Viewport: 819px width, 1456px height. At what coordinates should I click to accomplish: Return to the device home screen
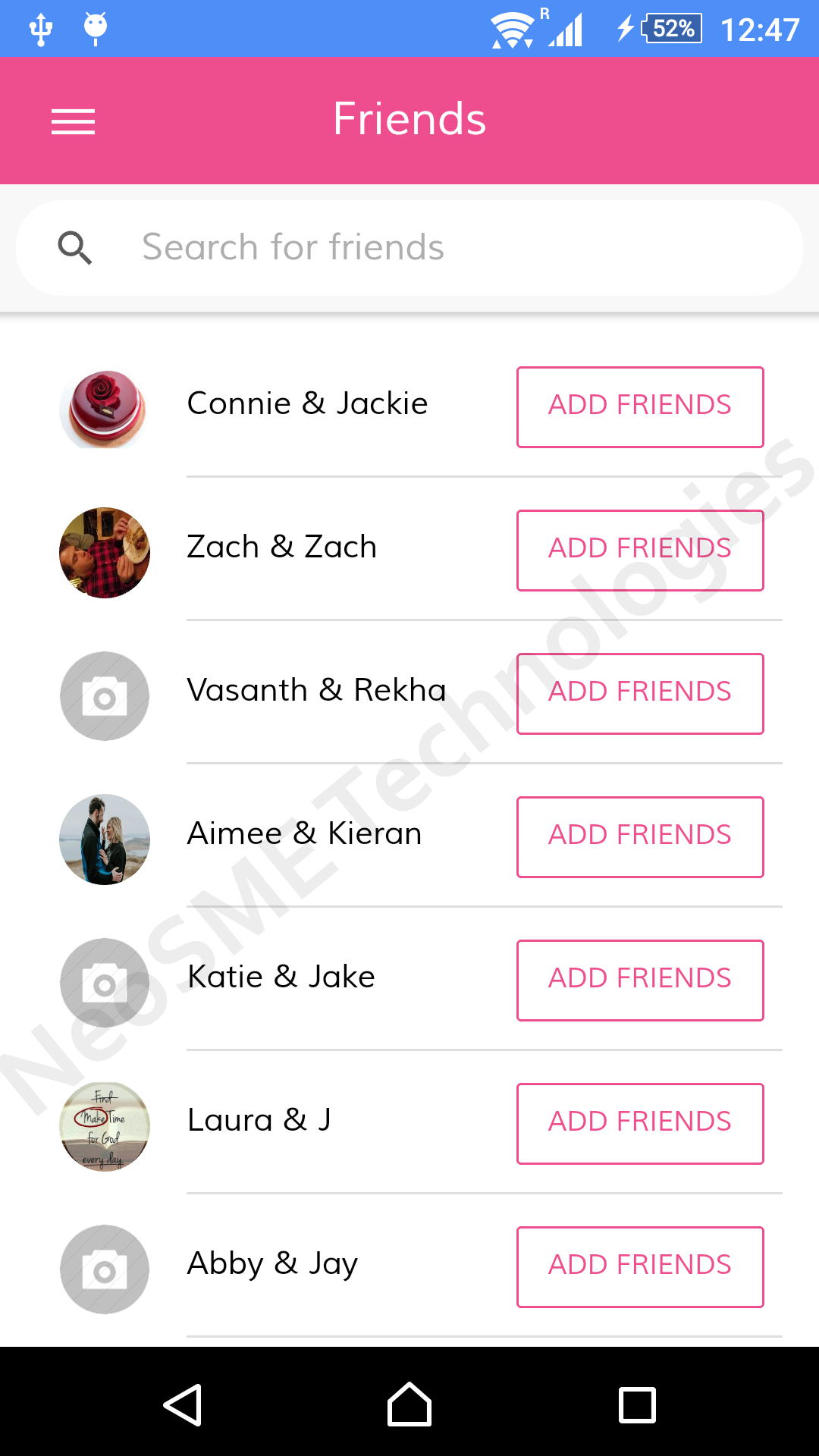(409, 1404)
